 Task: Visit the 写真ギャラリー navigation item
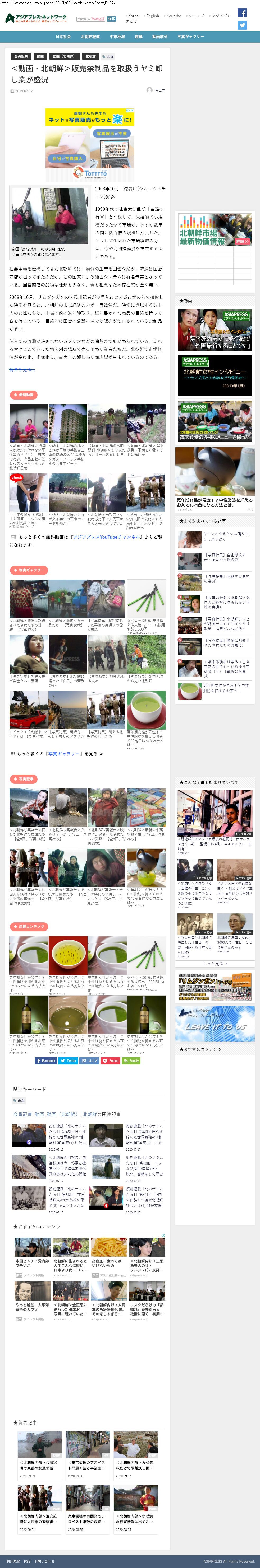click(190, 36)
